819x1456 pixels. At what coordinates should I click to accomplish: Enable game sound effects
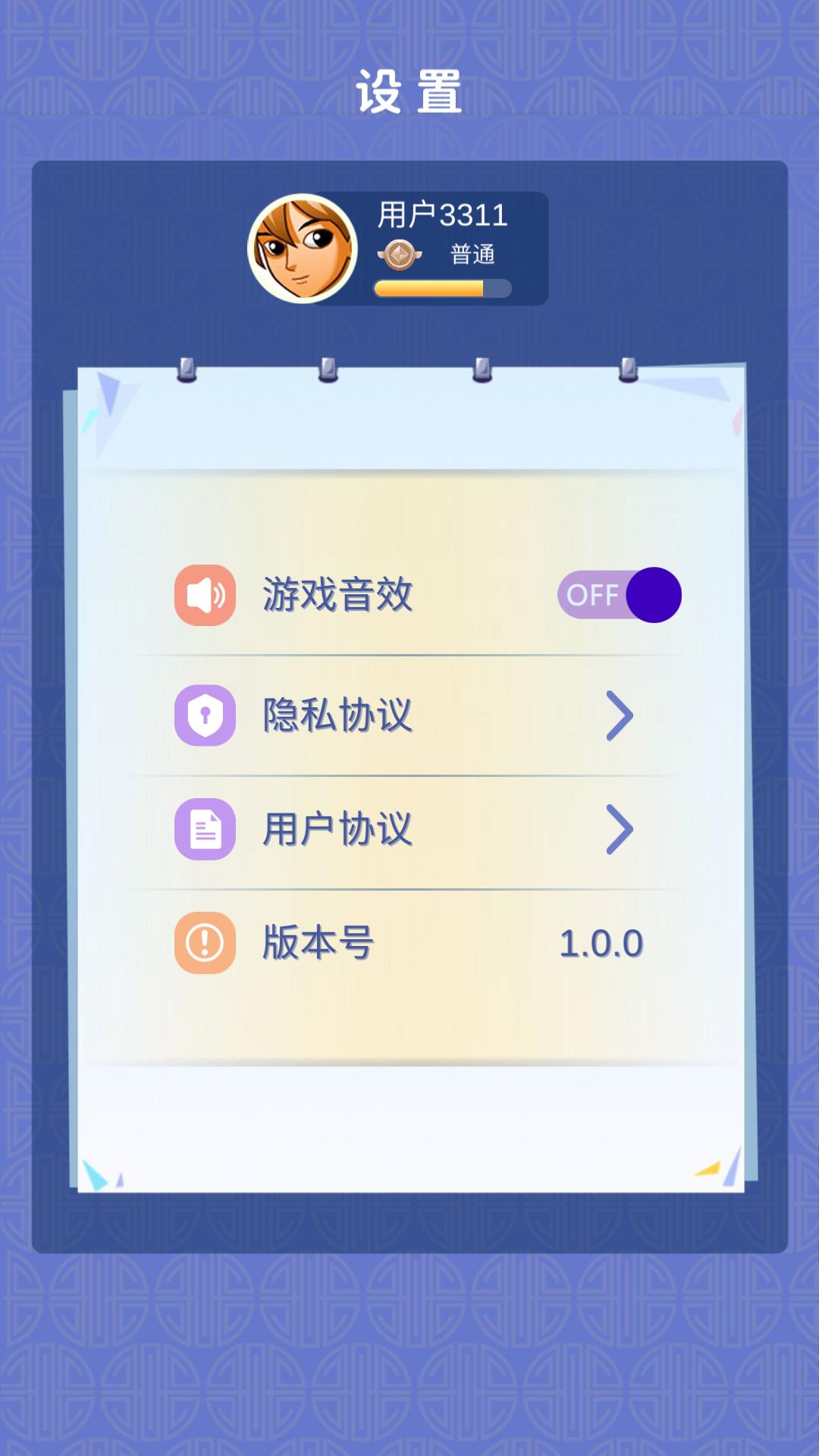pyautogui.click(x=619, y=596)
